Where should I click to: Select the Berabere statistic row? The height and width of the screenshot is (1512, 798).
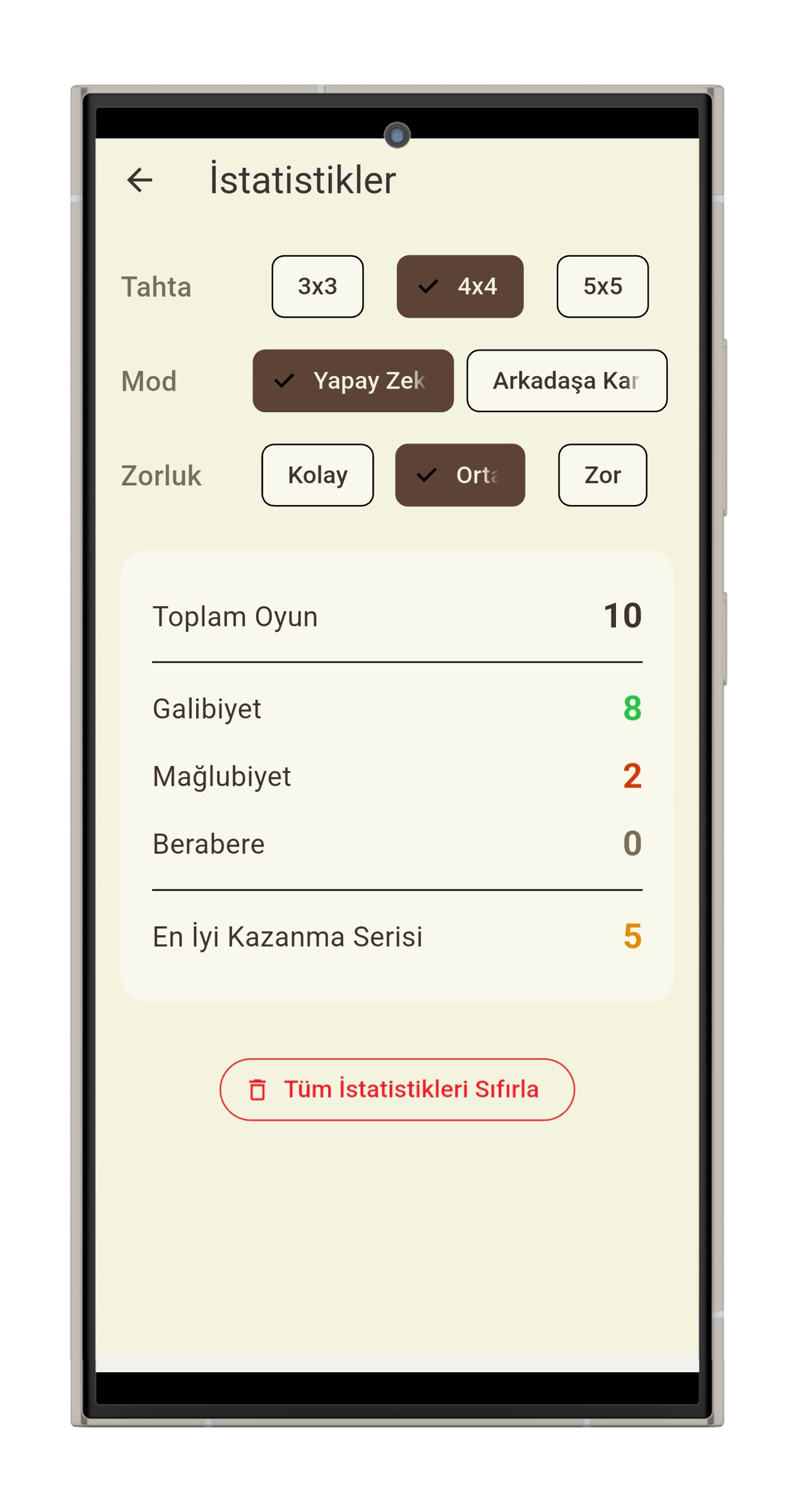(x=397, y=843)
